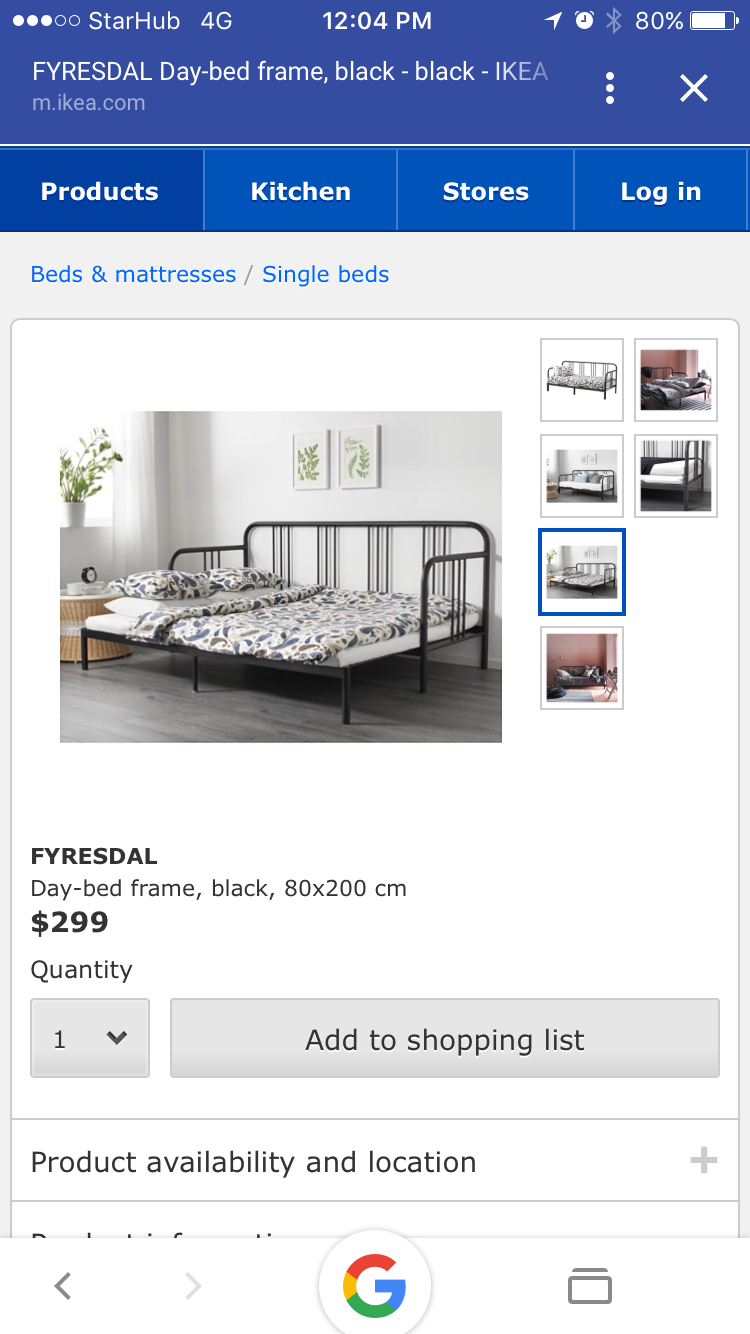Expand Product availability and location

coord(374,1161)
